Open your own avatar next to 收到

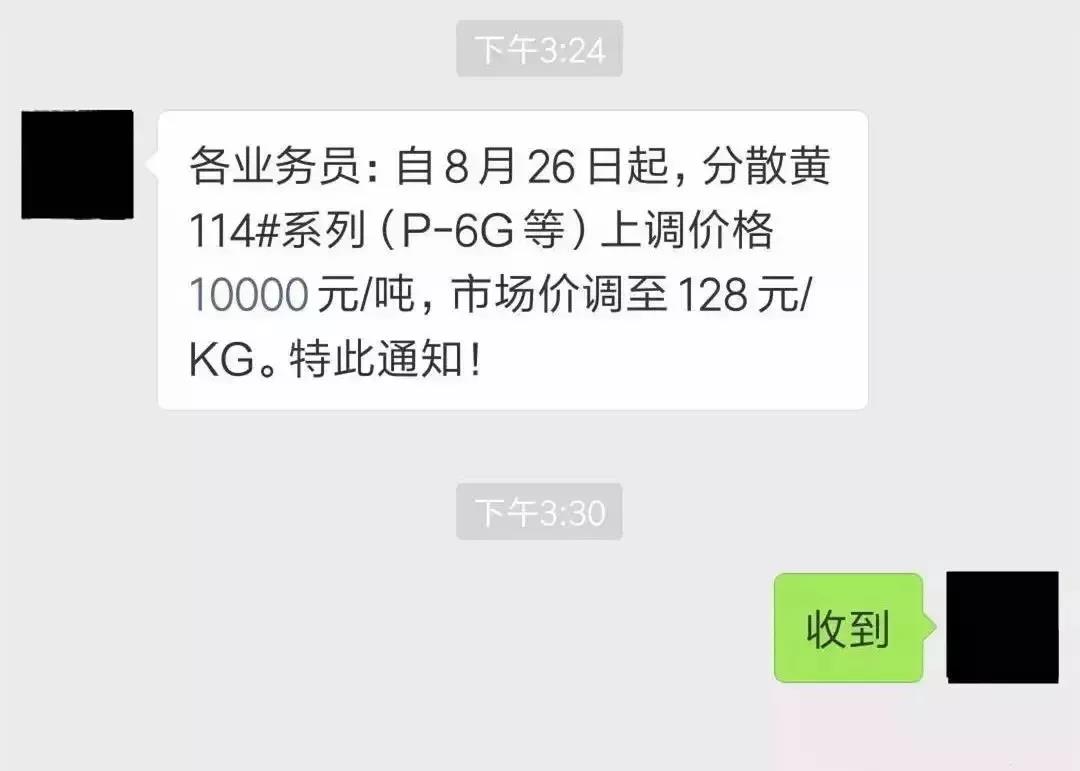pos(1002,627)
